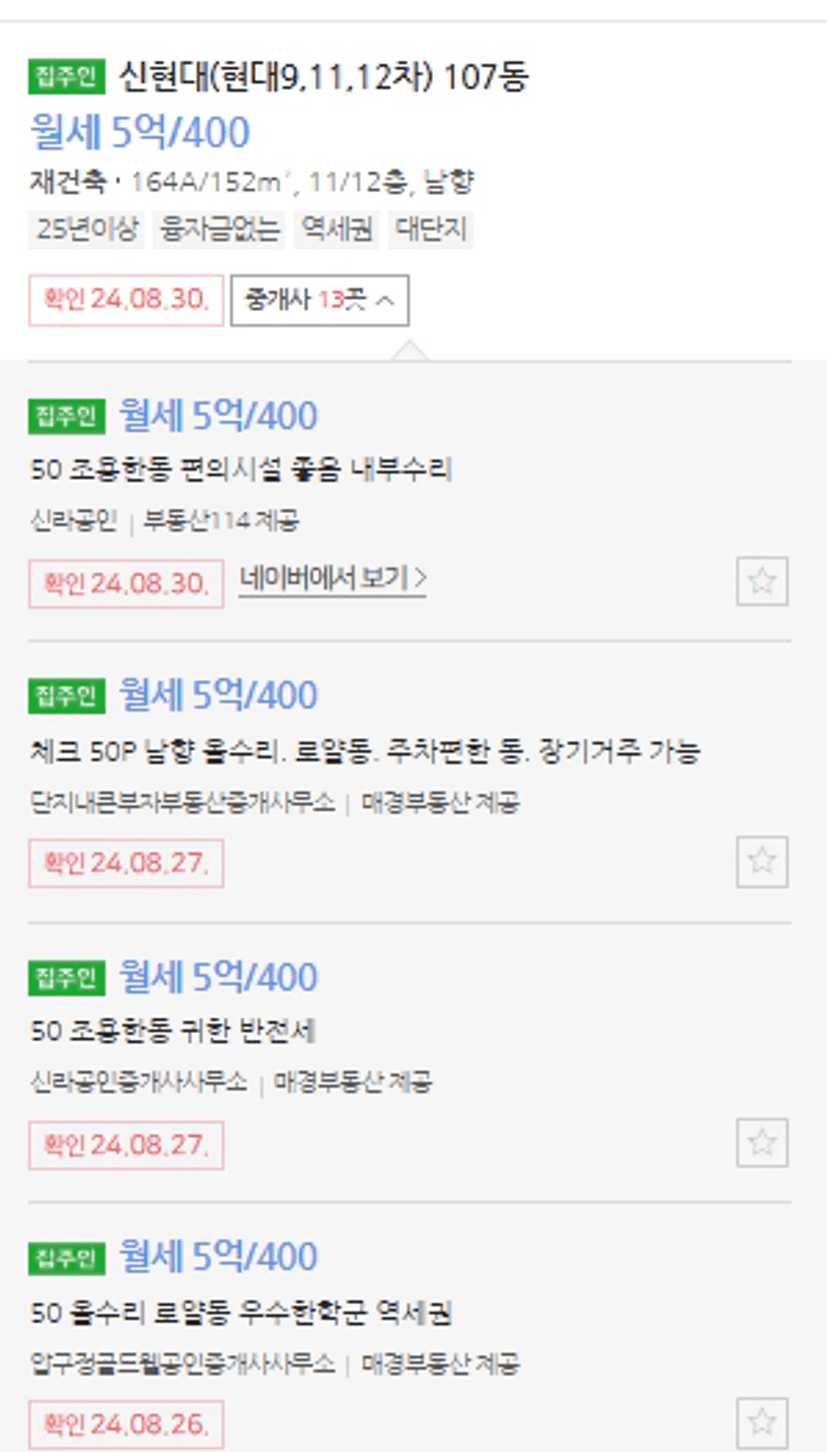Open the 올수리 로얄동 우수한학군 listing
This screenshot has width=827, height=1452.
click(241, 1312)
